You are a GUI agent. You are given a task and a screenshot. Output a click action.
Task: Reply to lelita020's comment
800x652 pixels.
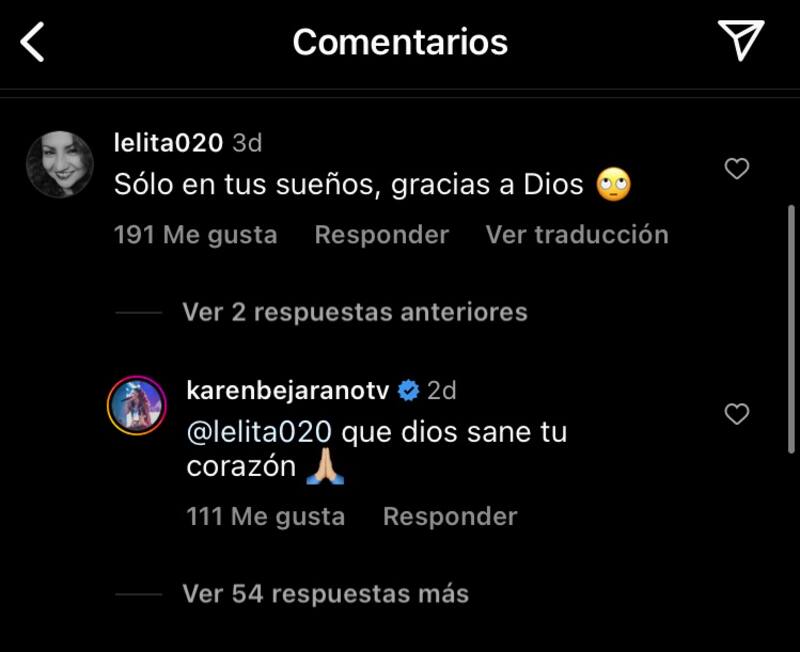381,235
